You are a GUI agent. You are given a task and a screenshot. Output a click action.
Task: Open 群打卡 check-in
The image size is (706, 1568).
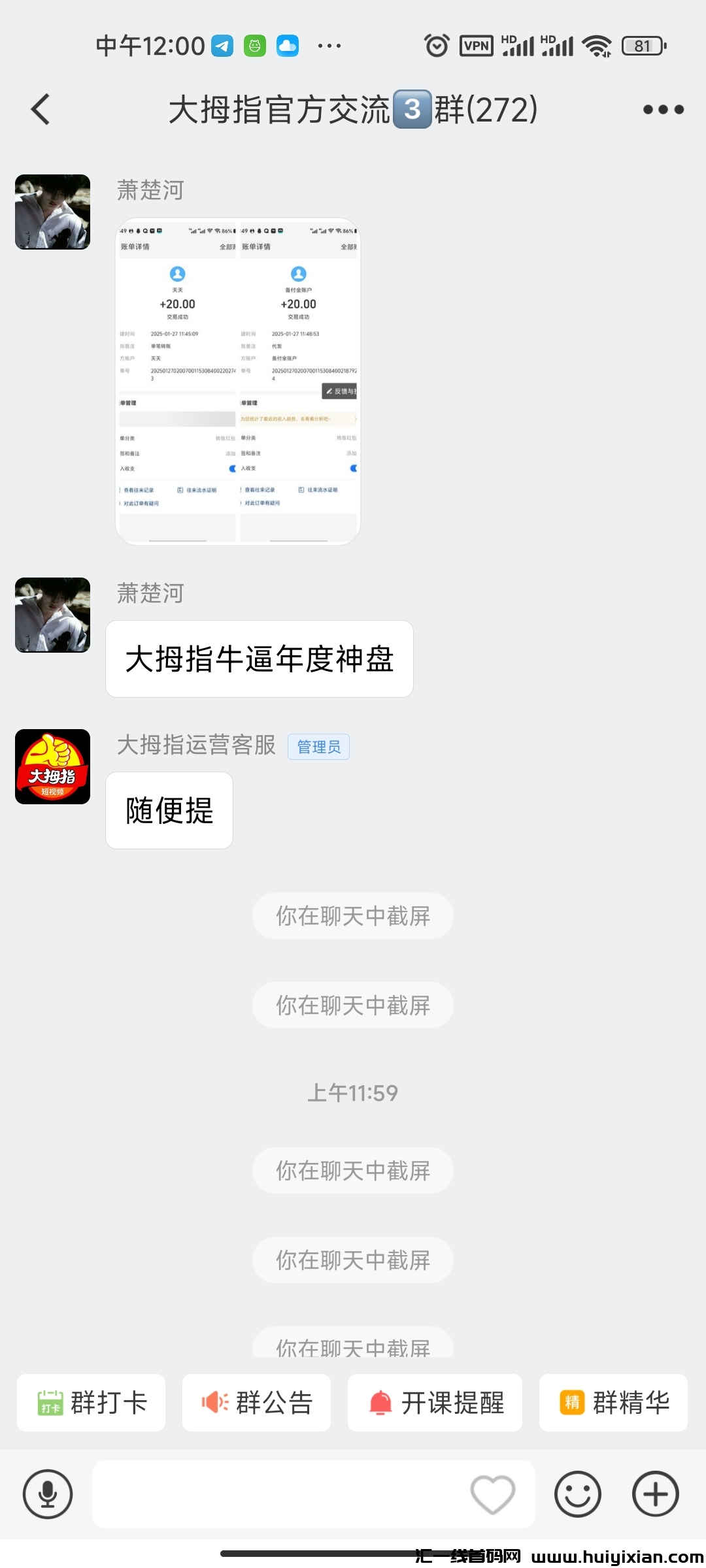[x=92, y=1403]
